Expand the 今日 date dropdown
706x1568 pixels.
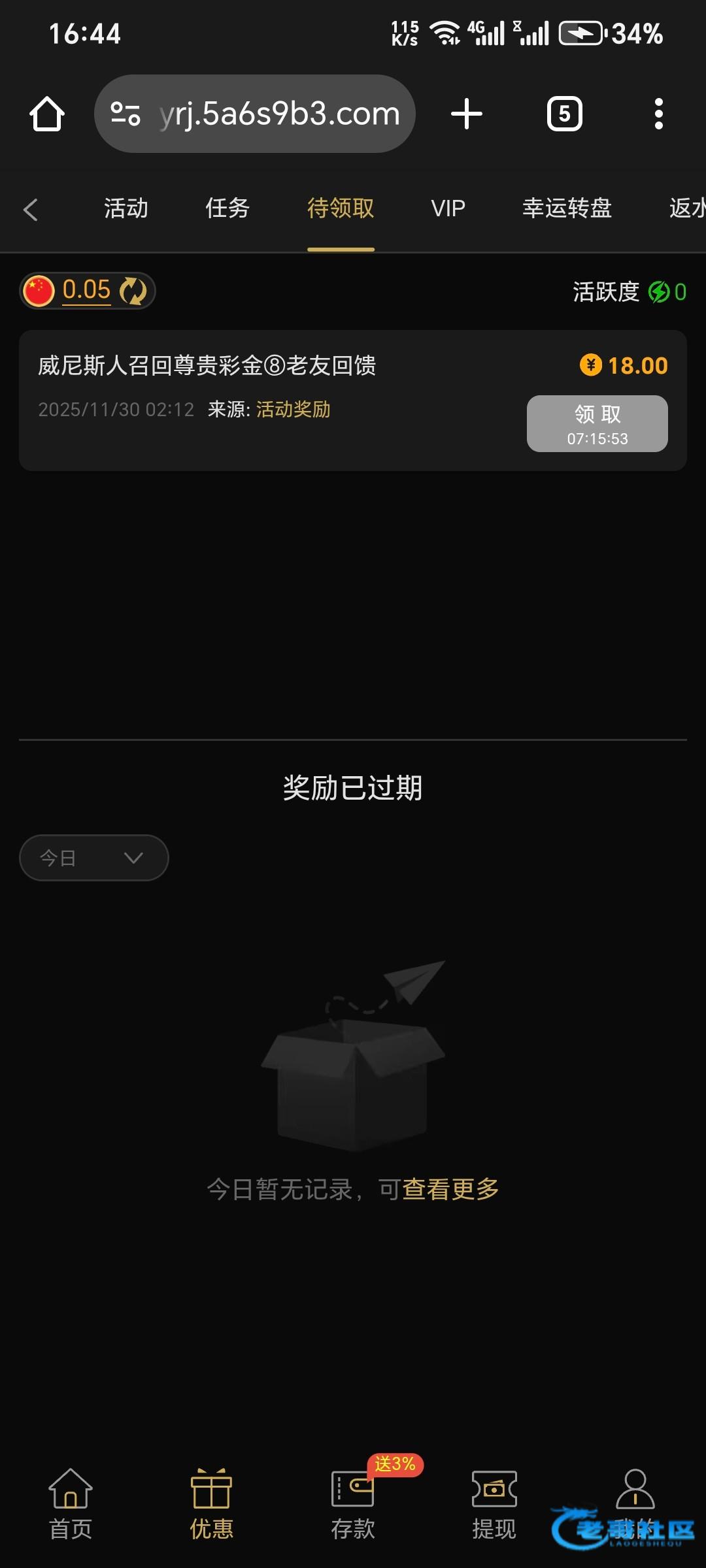94,858
